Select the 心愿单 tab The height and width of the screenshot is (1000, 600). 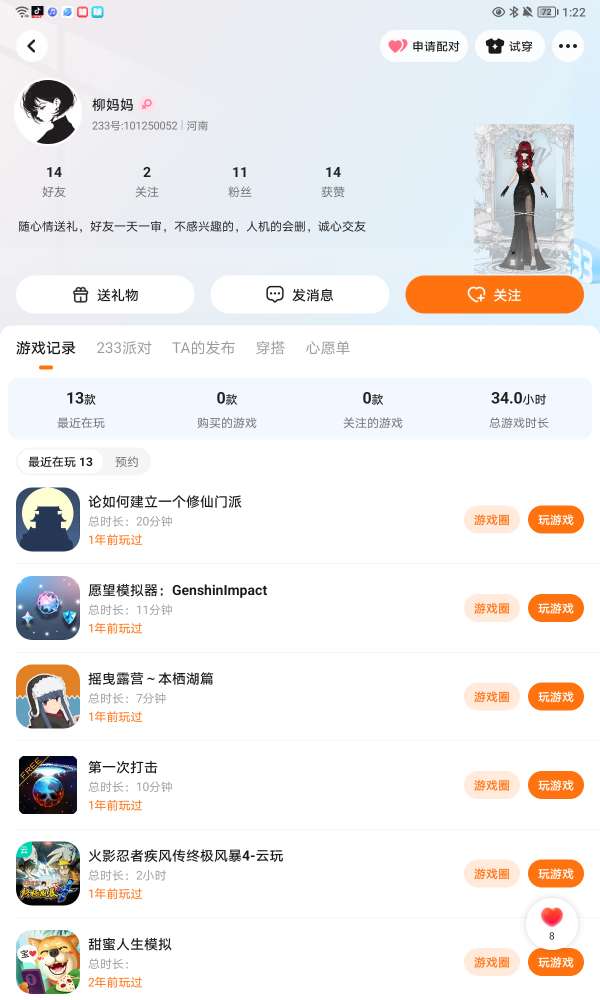[x=328, y=348]
